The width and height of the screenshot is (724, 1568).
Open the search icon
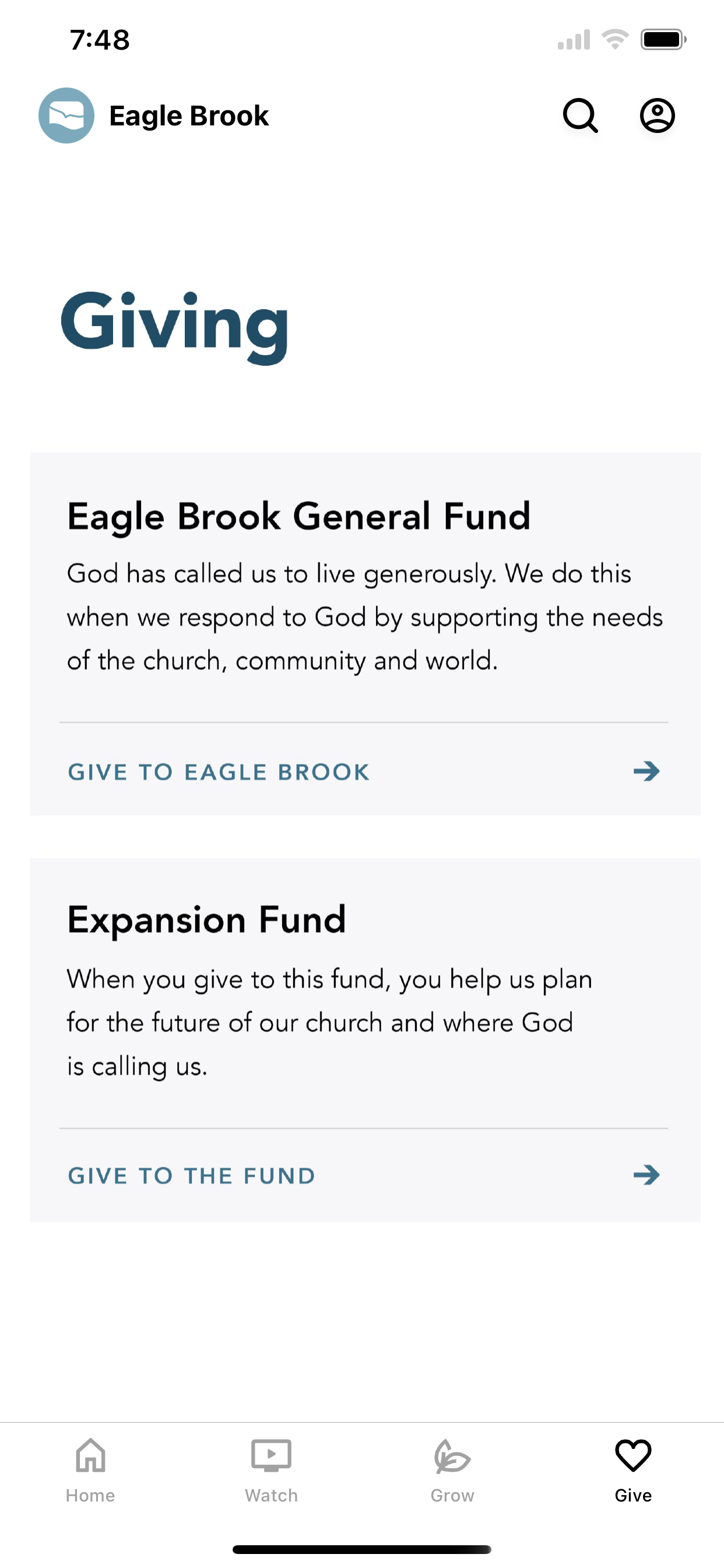(580, 116)
